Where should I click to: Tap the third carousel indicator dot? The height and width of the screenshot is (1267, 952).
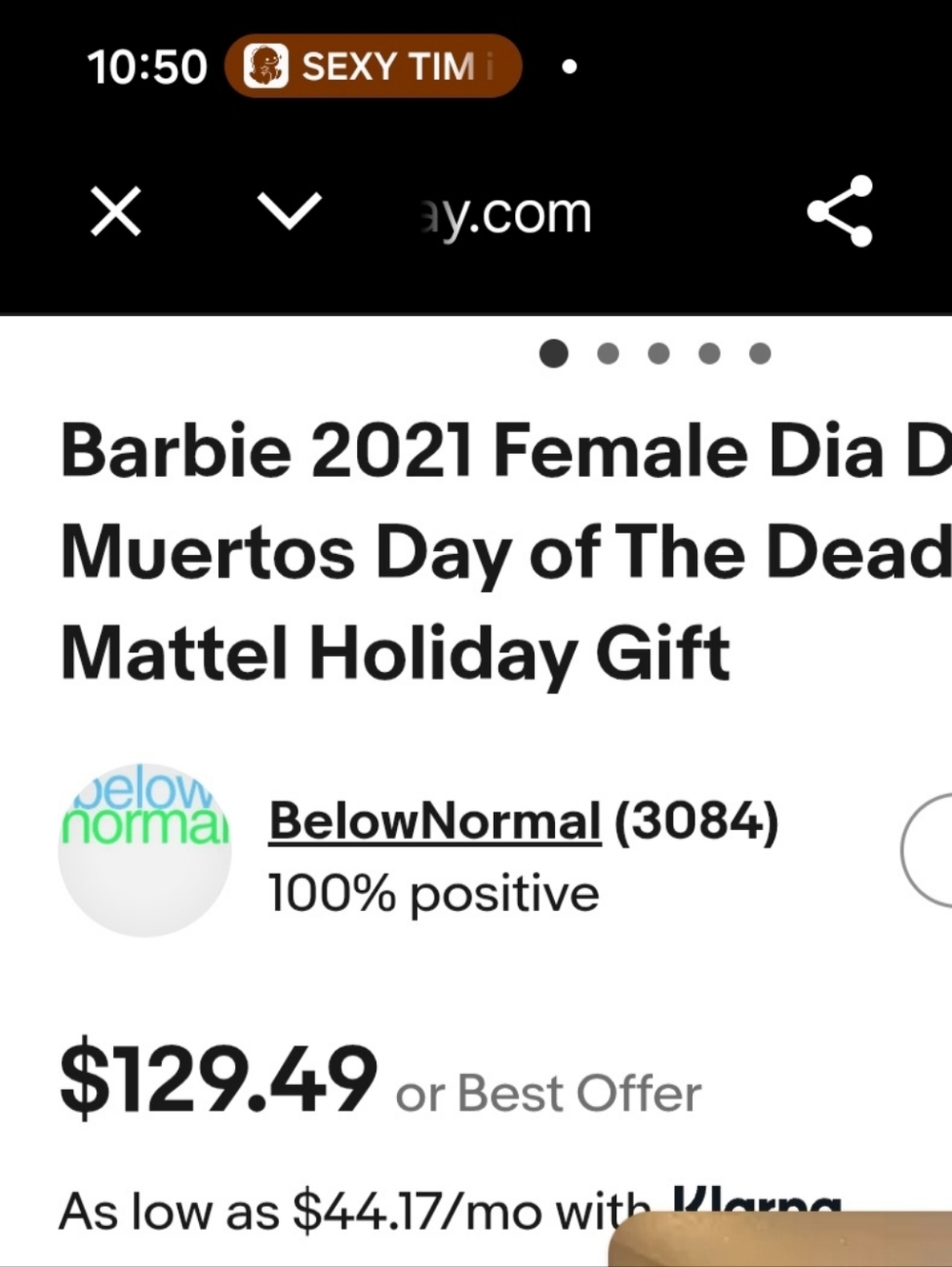click(x=656, y=353)
